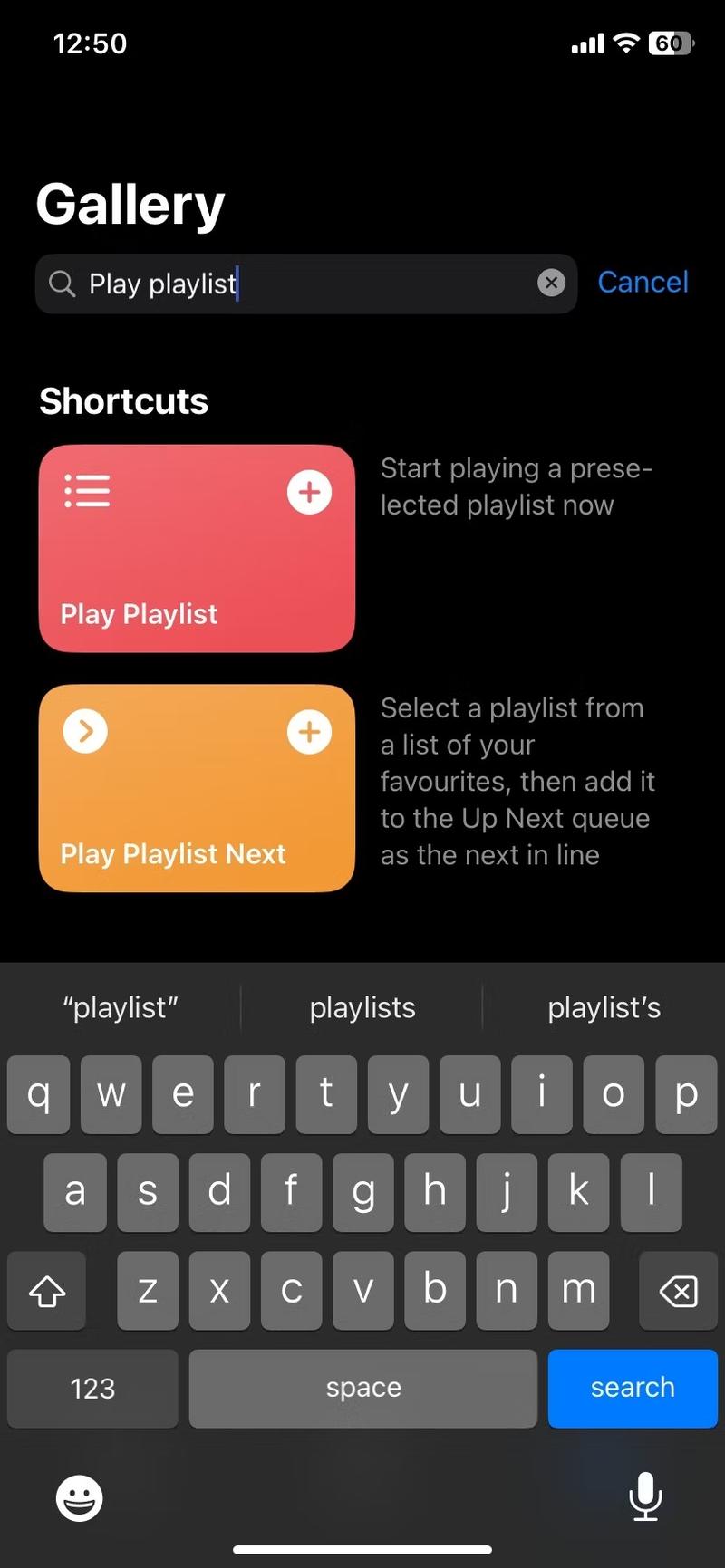Hit the blue search key
The height and width of the screenshot is (1568, 725).
(633, 1388)
